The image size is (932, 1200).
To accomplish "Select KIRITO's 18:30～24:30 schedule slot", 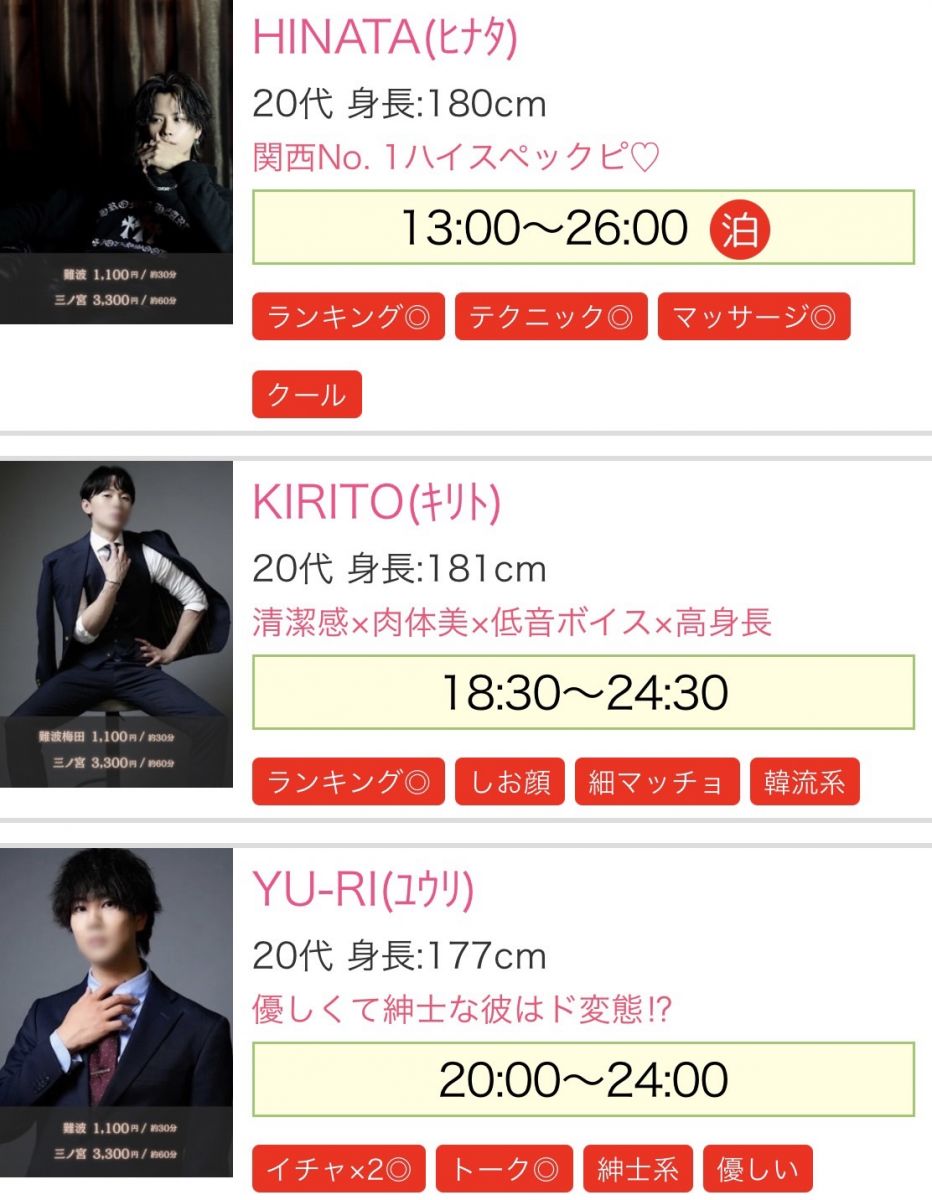I will click(x=583, y=692).
